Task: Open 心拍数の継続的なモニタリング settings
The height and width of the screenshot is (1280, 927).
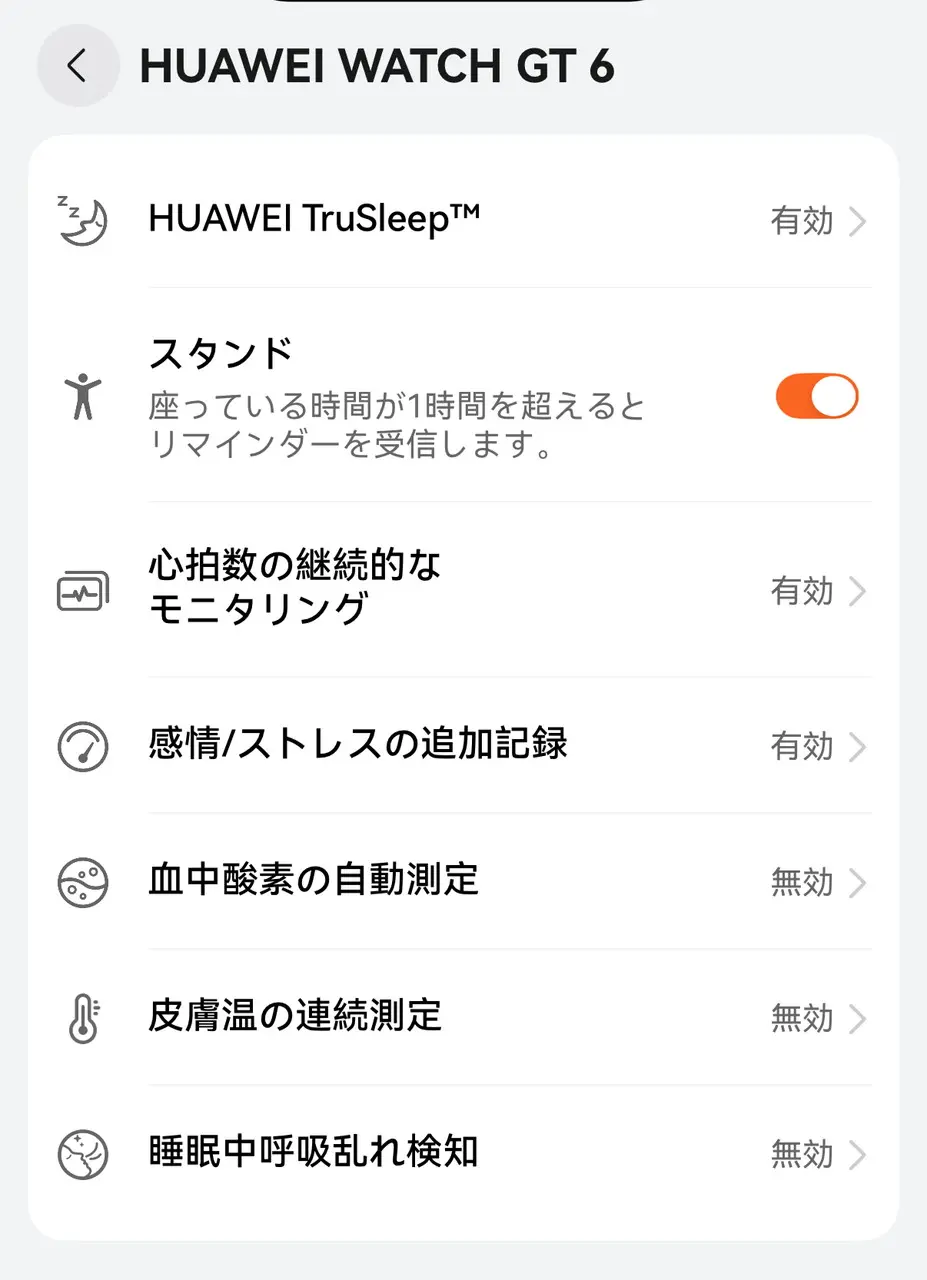Action: coord(462,591)
